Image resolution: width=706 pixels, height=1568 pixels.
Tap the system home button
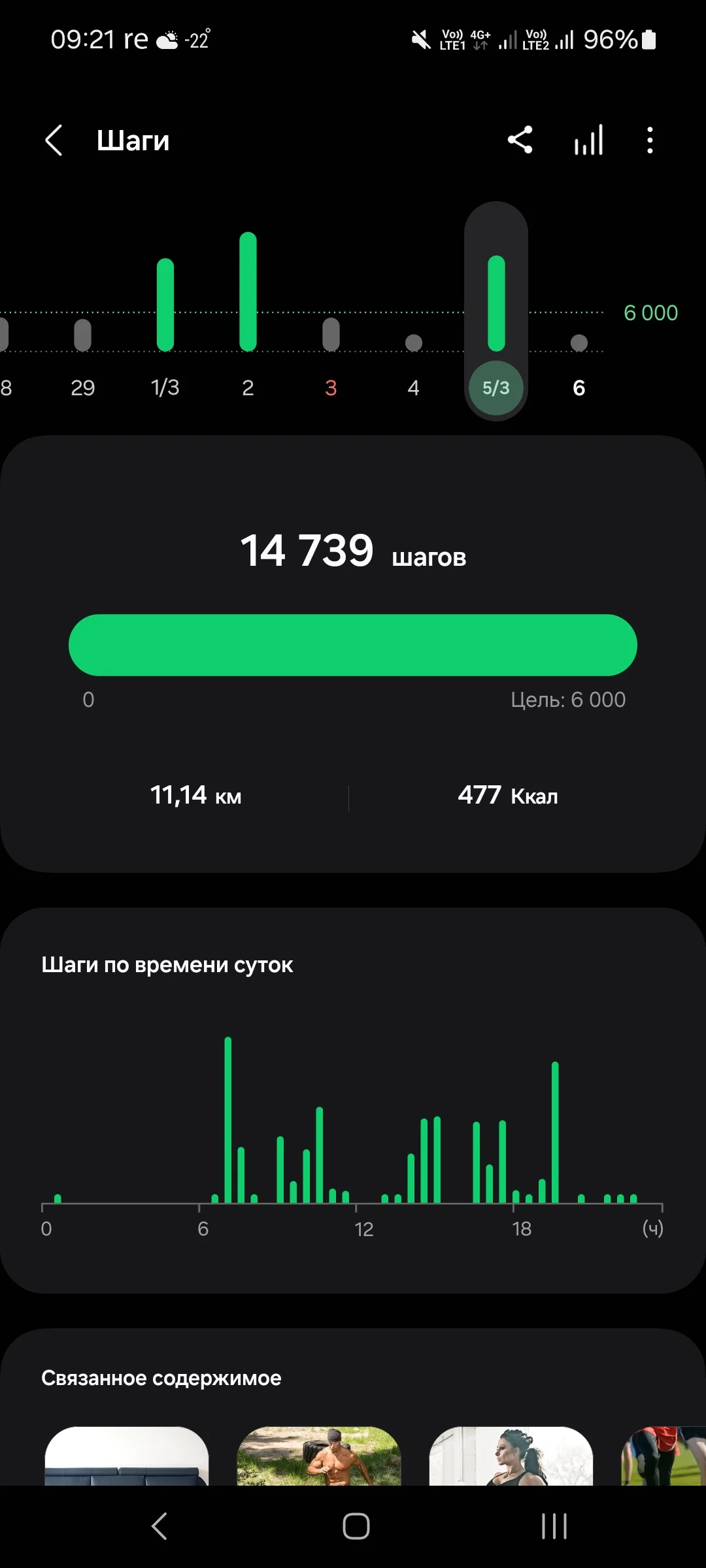(x=356, y=1527)
